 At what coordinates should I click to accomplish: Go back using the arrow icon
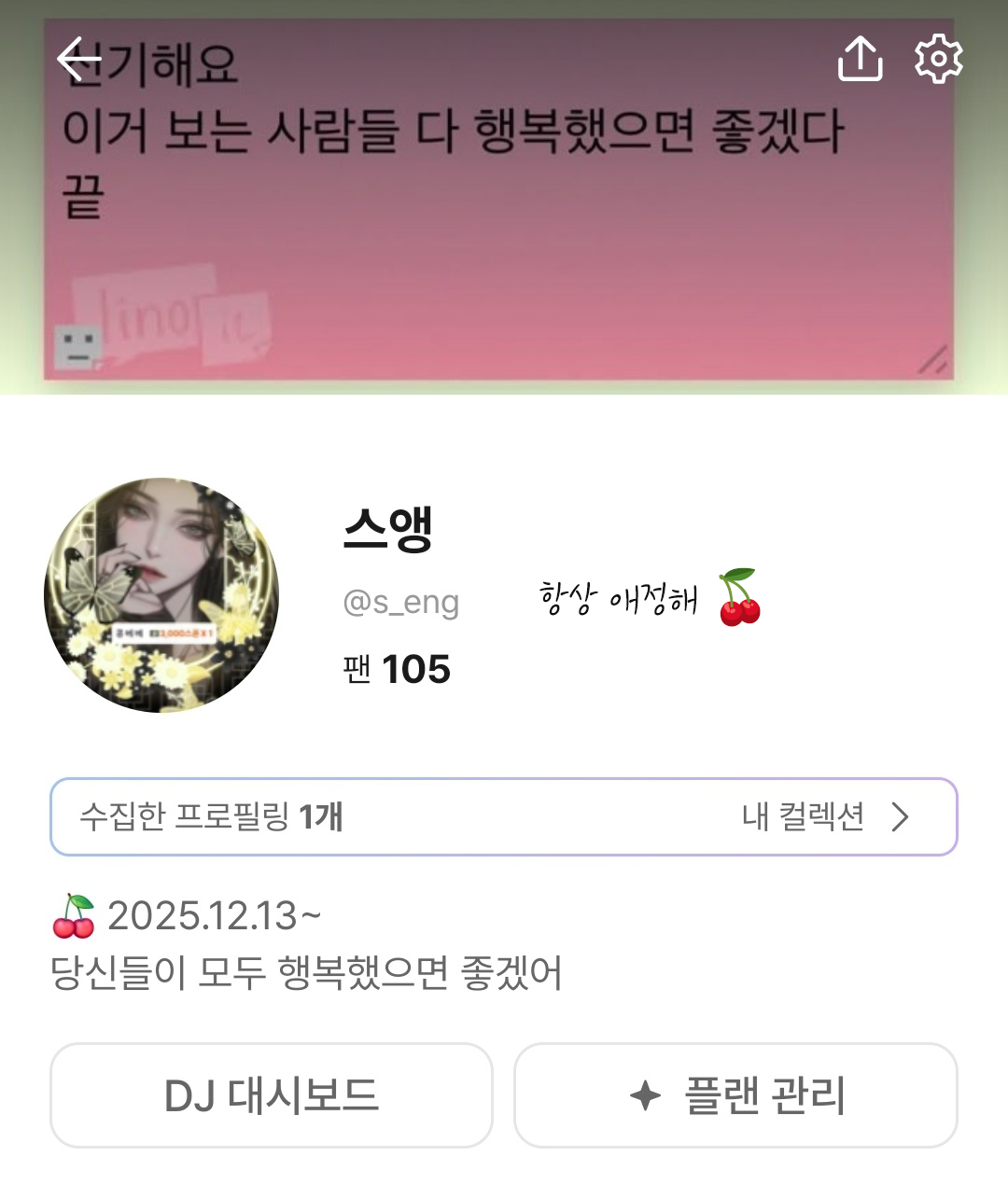coord(78,60)
